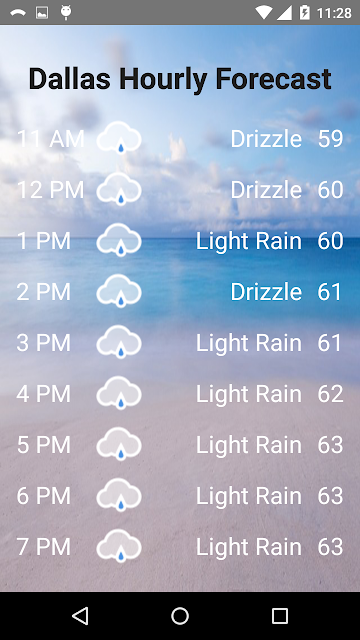Select the 3 PM Light Rain row
The image size is (360, 640).
point(180,342)
